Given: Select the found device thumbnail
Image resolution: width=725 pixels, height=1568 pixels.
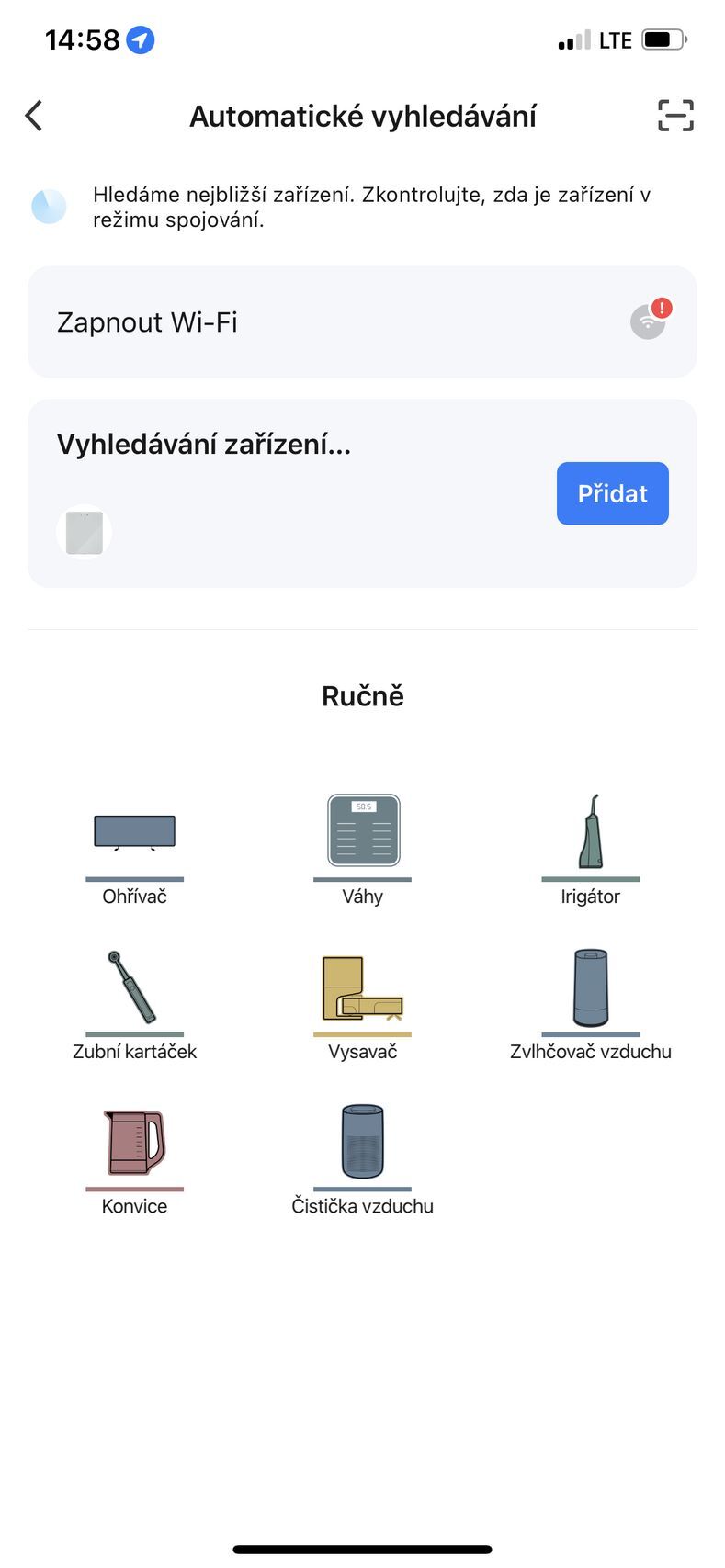Looking at the screenshot, I should pos(85,533).
